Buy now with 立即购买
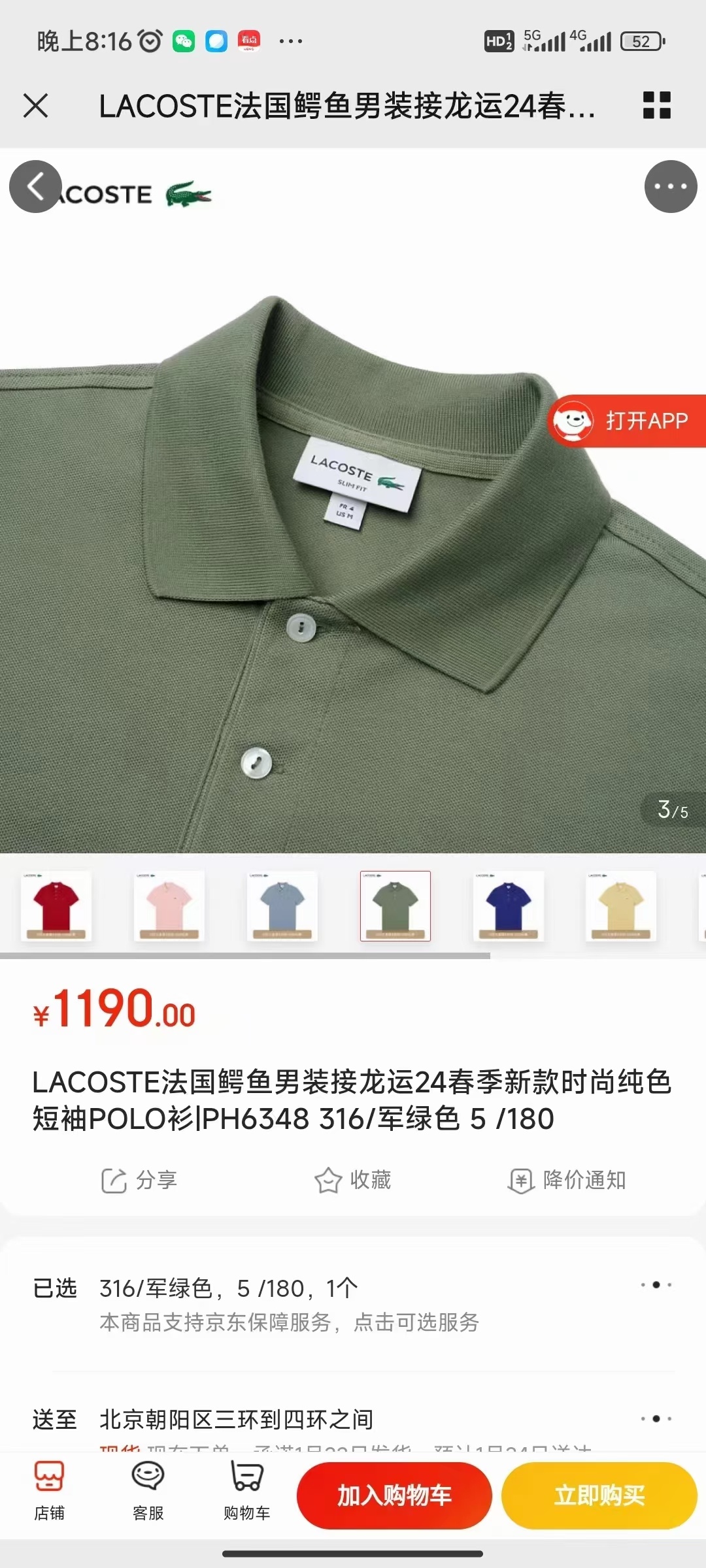Viewport: 706px width, 1568px height. (x=599, y=1495)
